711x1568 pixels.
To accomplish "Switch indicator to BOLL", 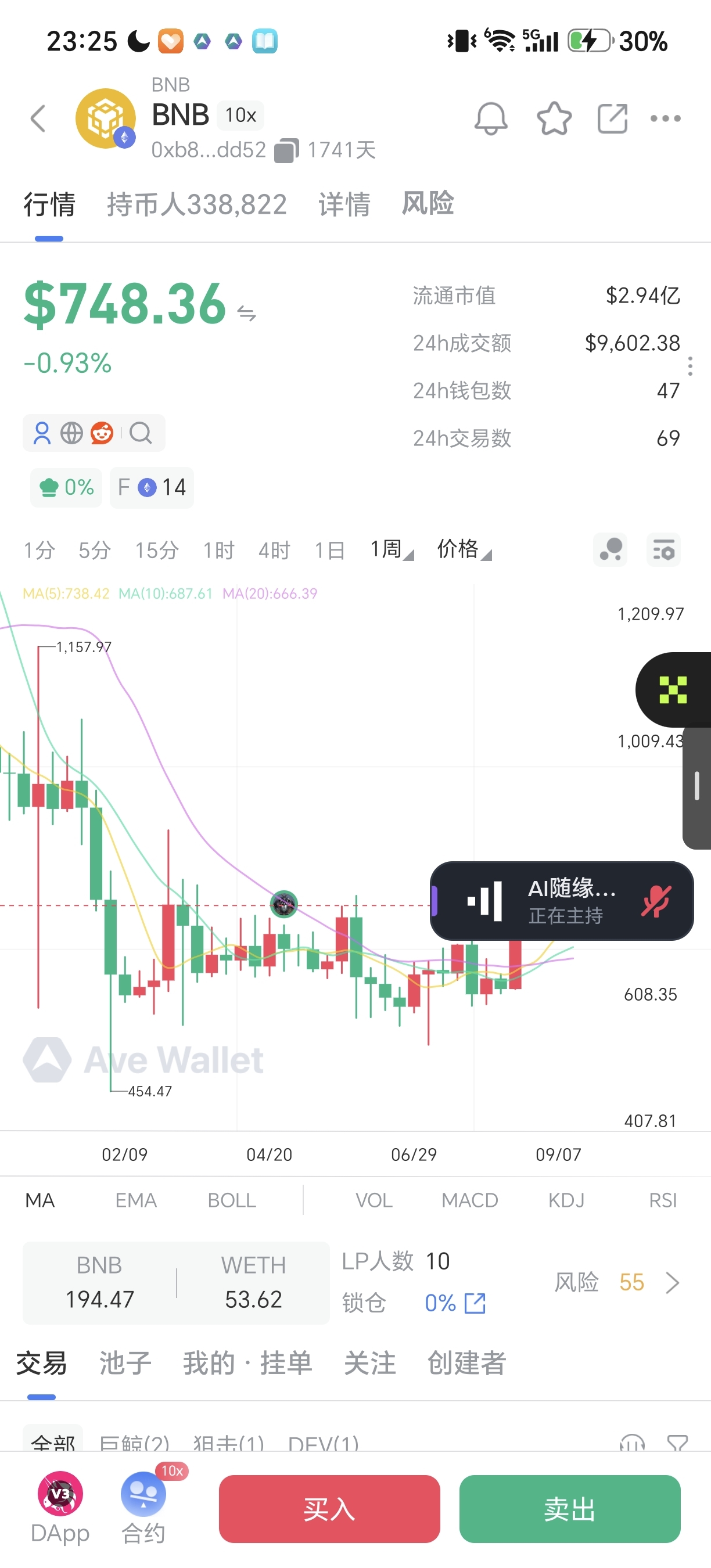I will point(231,1200).
